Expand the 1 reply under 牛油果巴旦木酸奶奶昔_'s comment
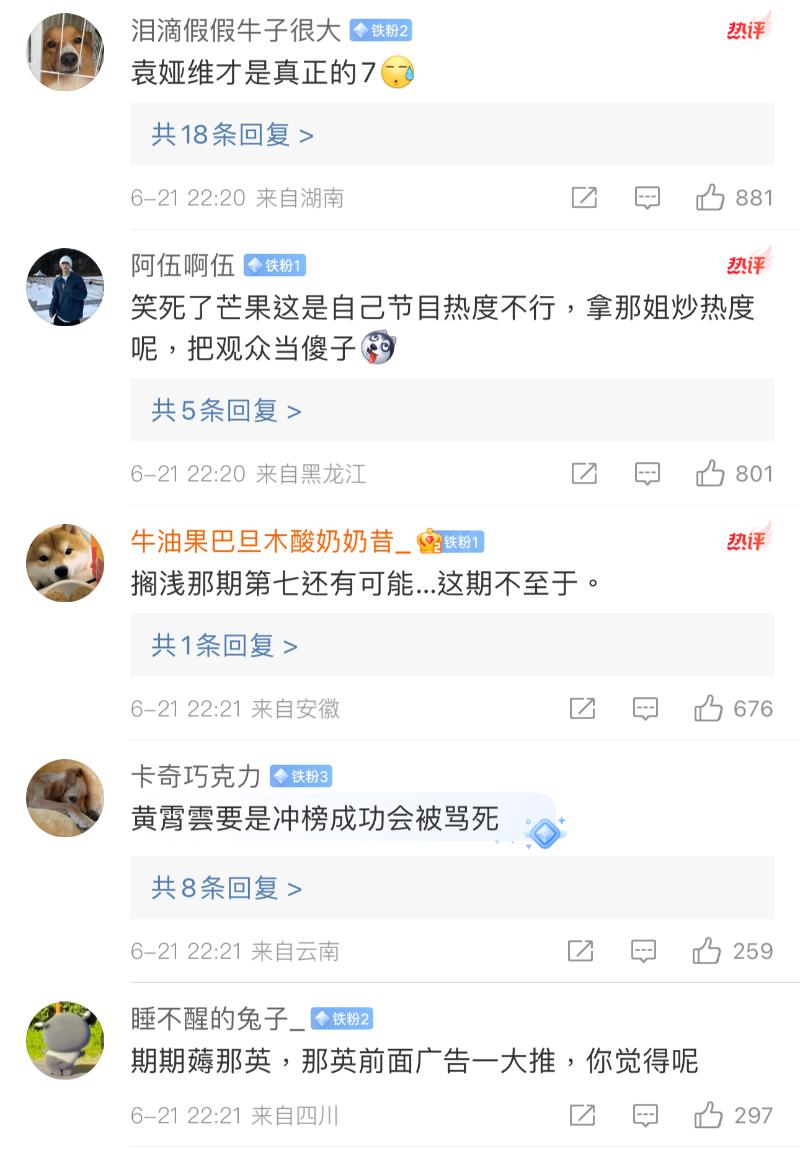 224,646
